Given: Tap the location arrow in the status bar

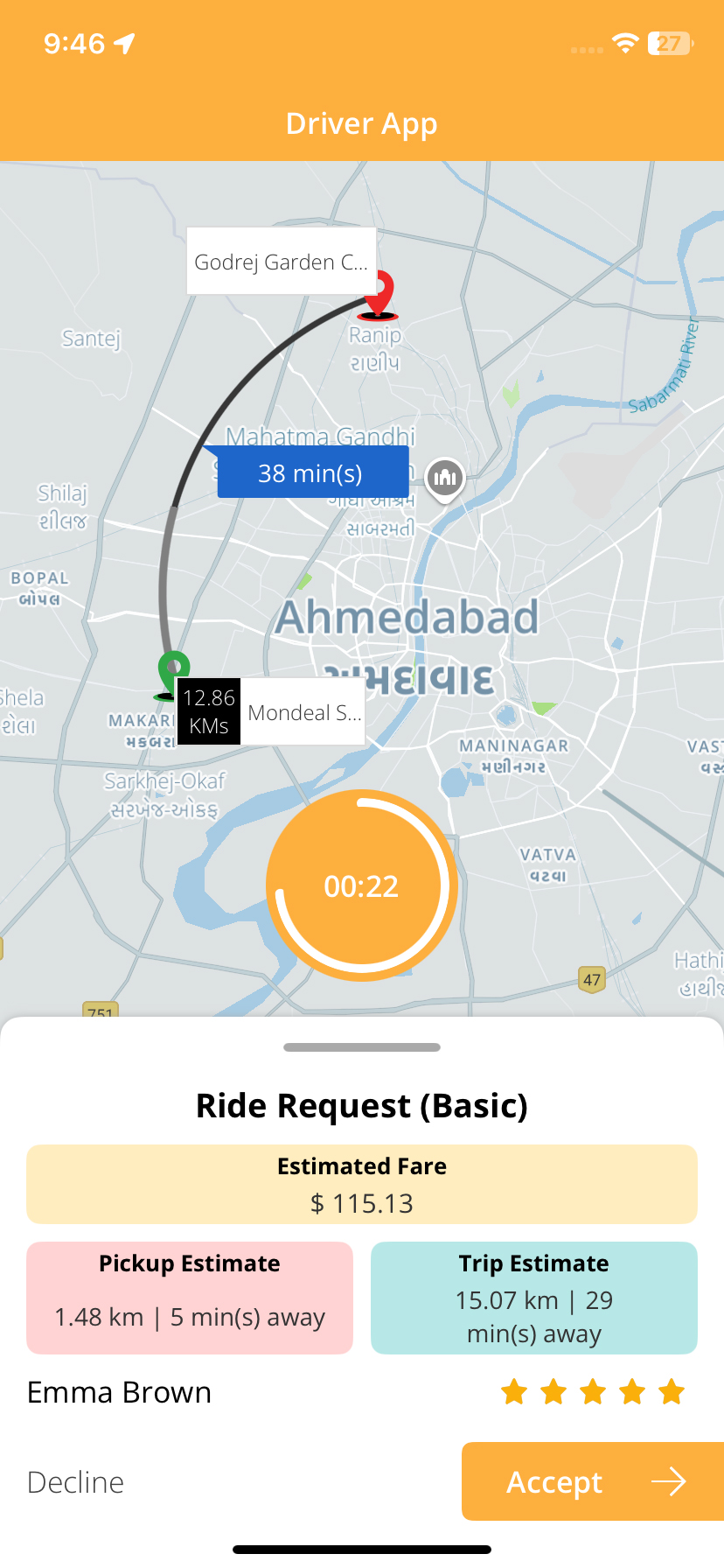Looking at the screenshot, I should pyautogui.click(x=122, y=42).
